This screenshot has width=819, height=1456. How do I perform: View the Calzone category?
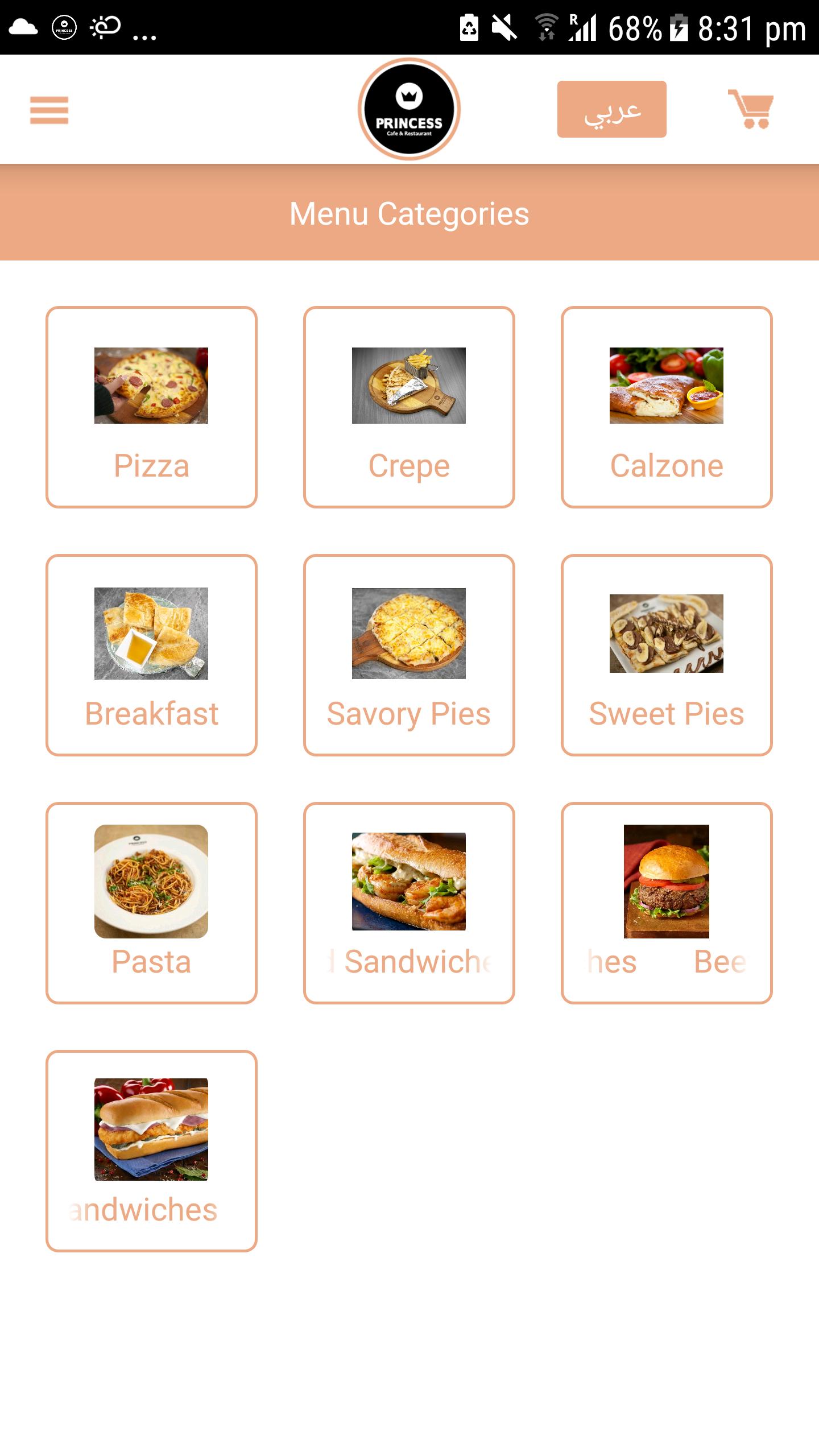[x=667, y=407]
